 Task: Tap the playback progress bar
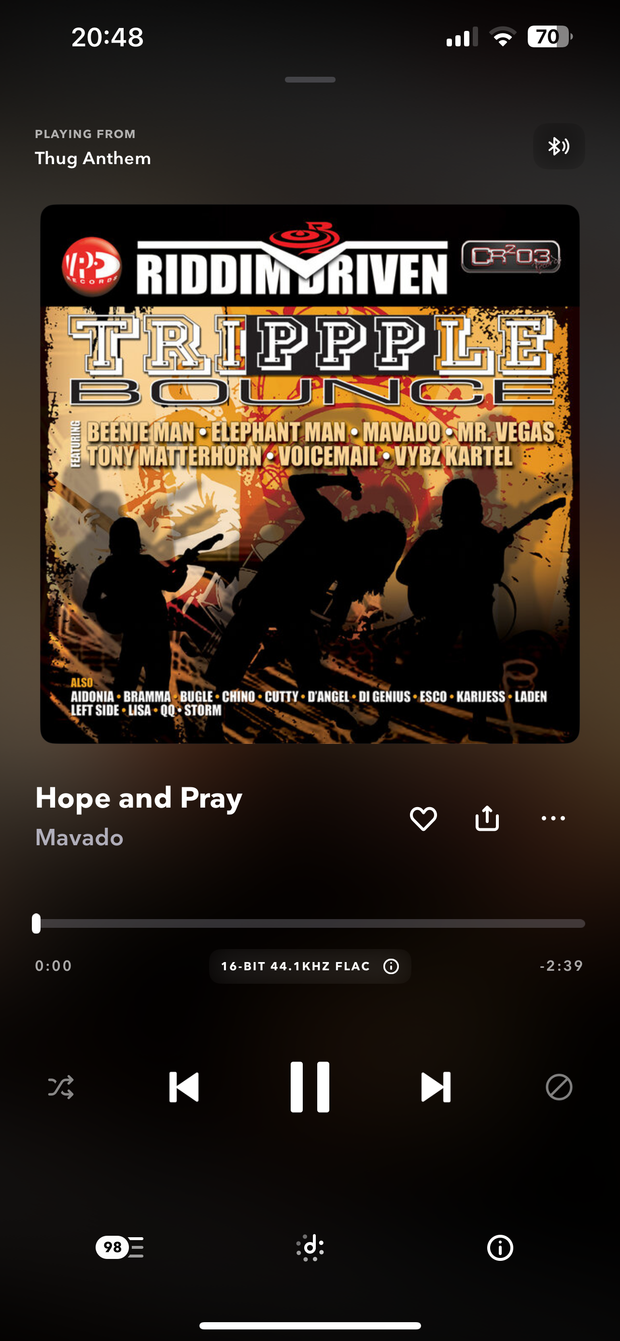coord(310,924)
